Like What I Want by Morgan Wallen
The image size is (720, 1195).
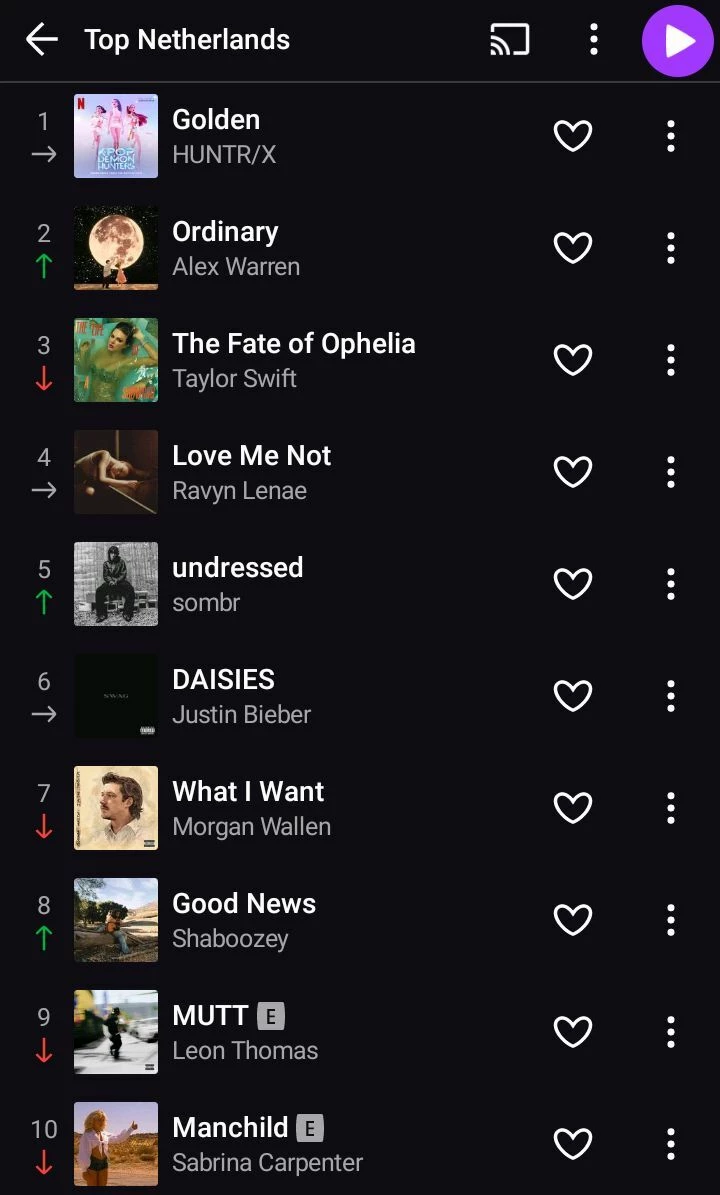573,808
